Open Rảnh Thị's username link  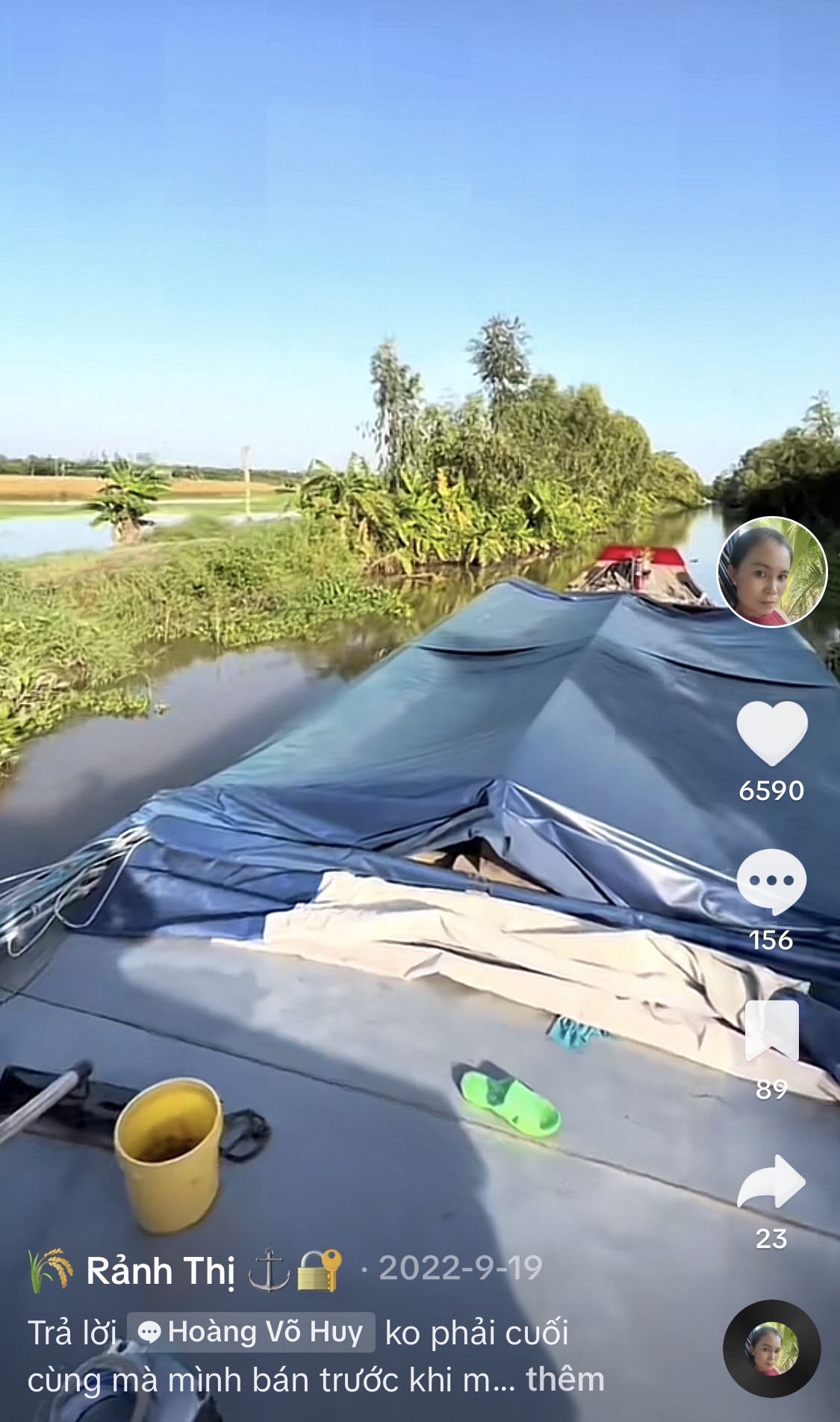point(160,1270)
